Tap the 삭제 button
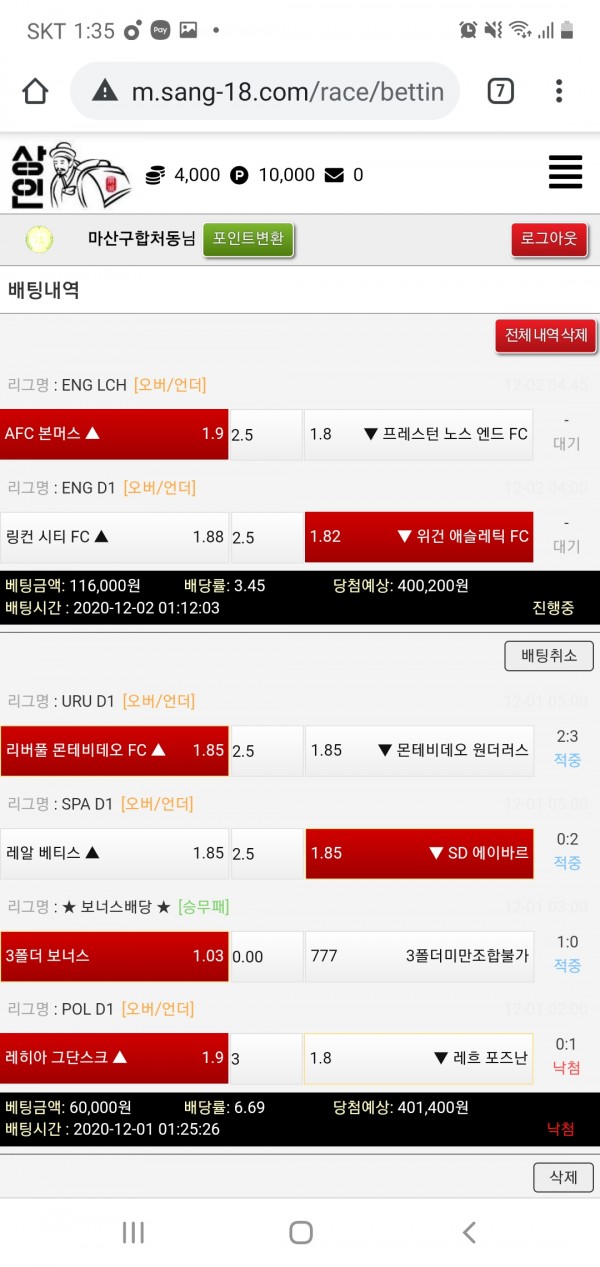 [x=563, y=1177]
